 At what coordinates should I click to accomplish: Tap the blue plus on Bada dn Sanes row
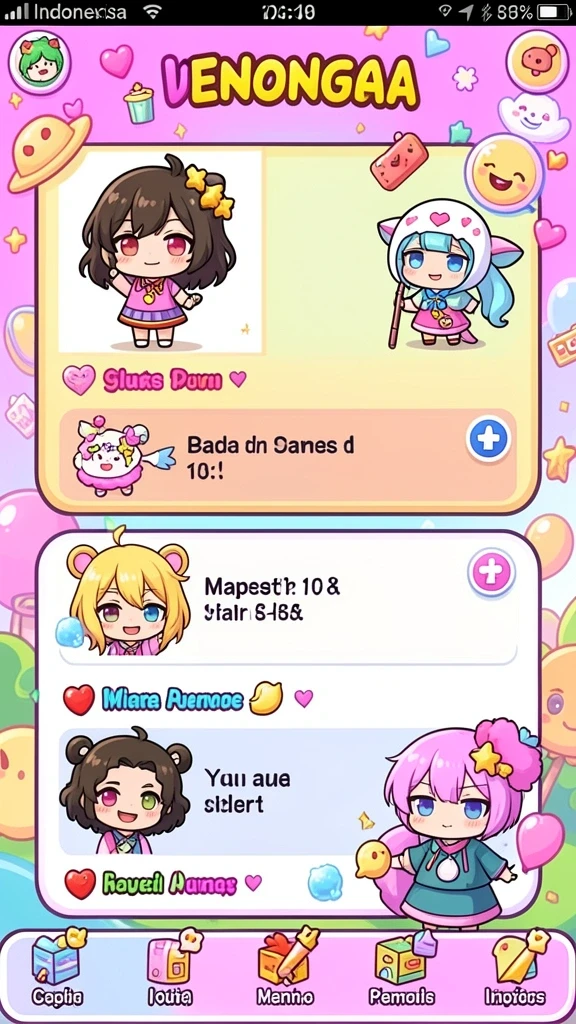pos(488,440)
